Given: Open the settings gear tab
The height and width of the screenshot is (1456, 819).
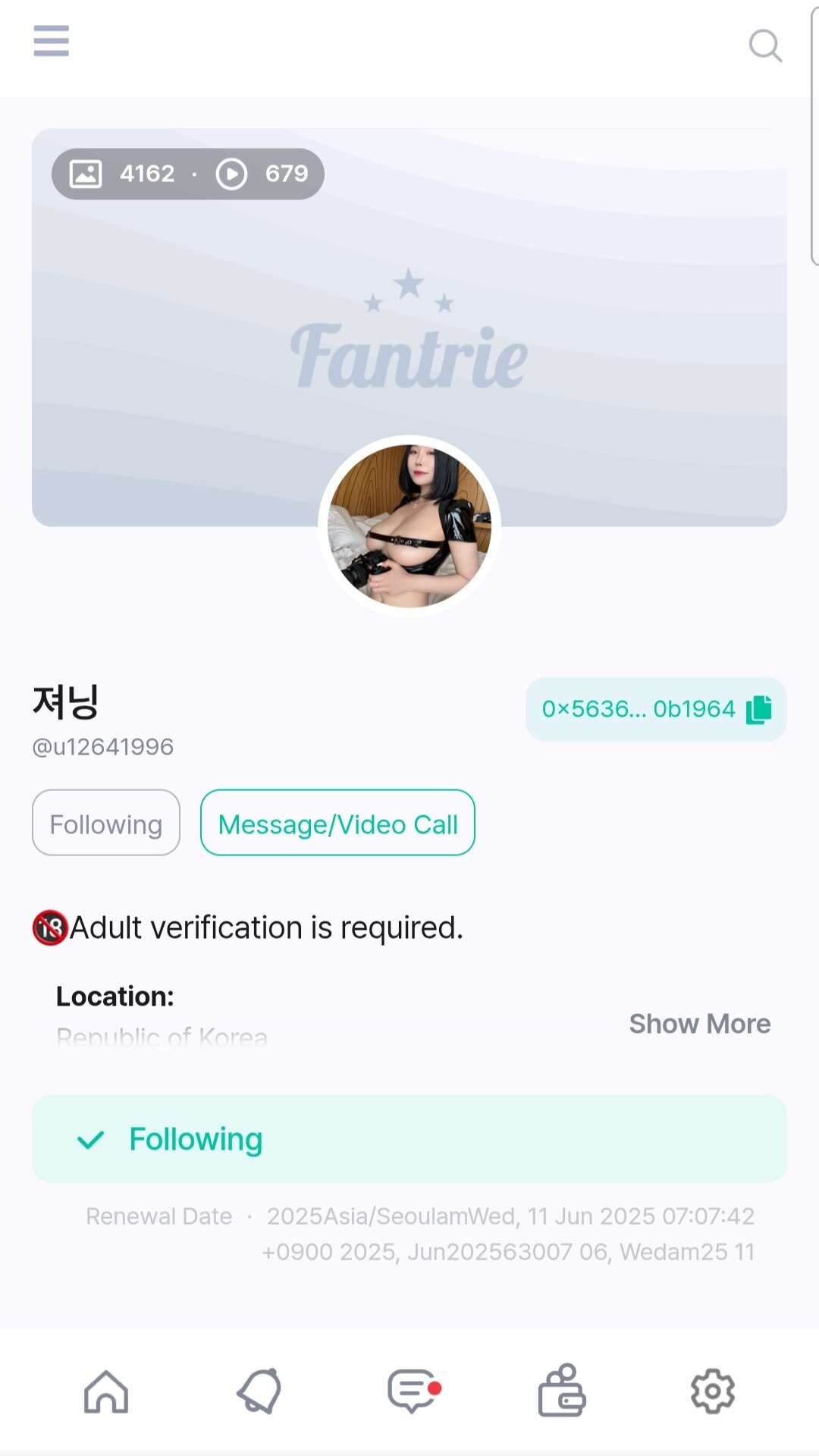Looking at the screenshot, I should coord(713,1392).
